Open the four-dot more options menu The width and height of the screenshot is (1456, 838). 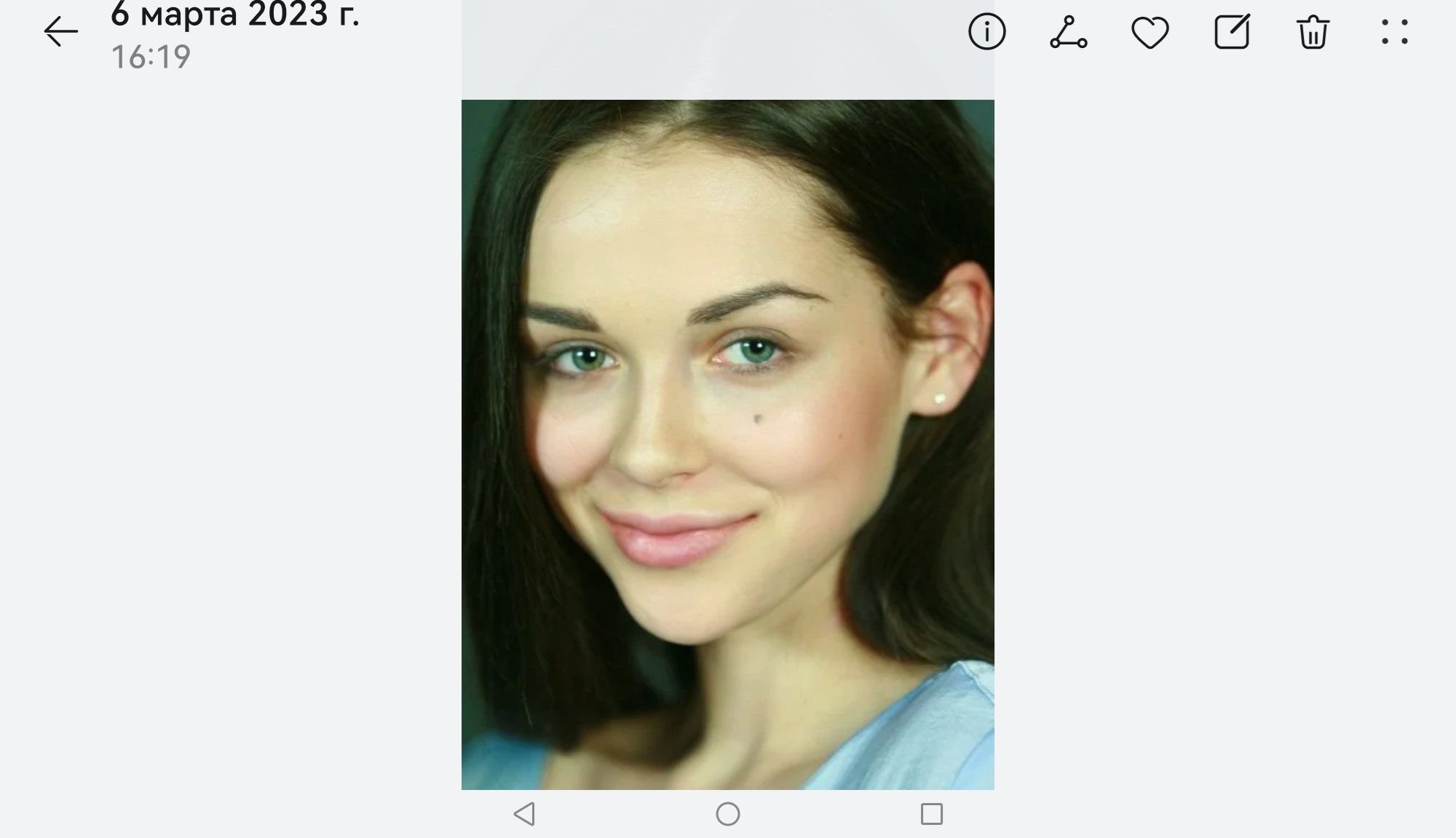1395,32
